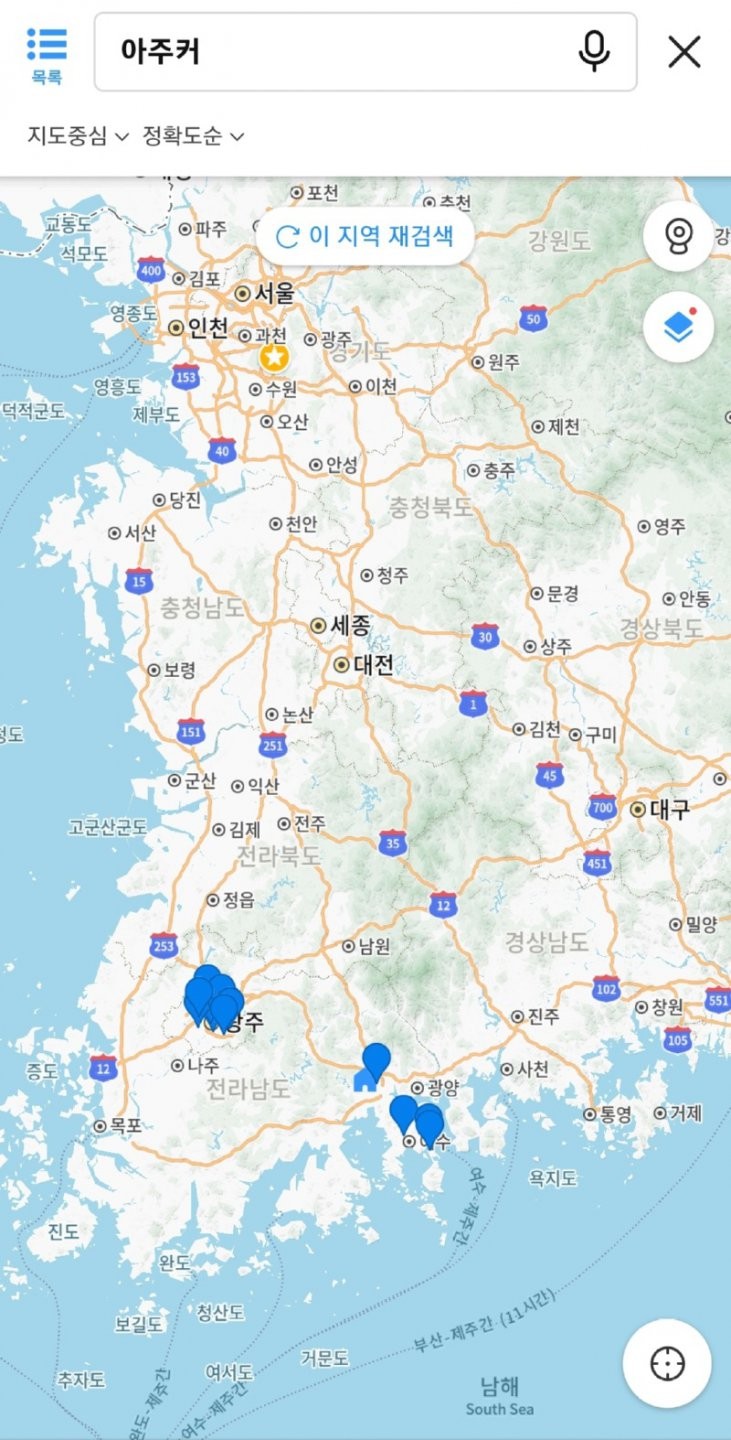Open the map layers button
Screen dimensions: 731x1440
click(x=678, y=326)
